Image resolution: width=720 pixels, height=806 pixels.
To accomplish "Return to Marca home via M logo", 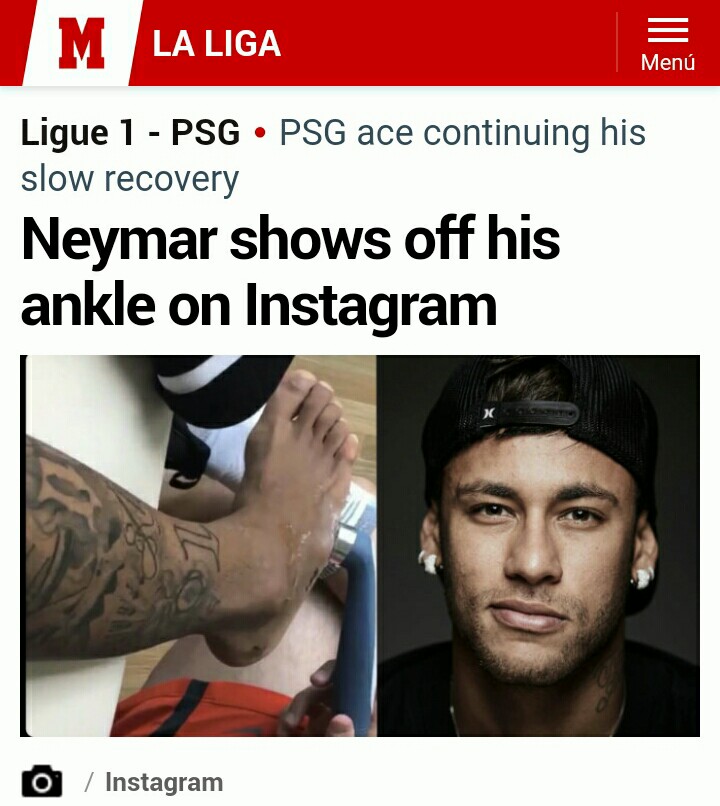I will tap(81, 44).
